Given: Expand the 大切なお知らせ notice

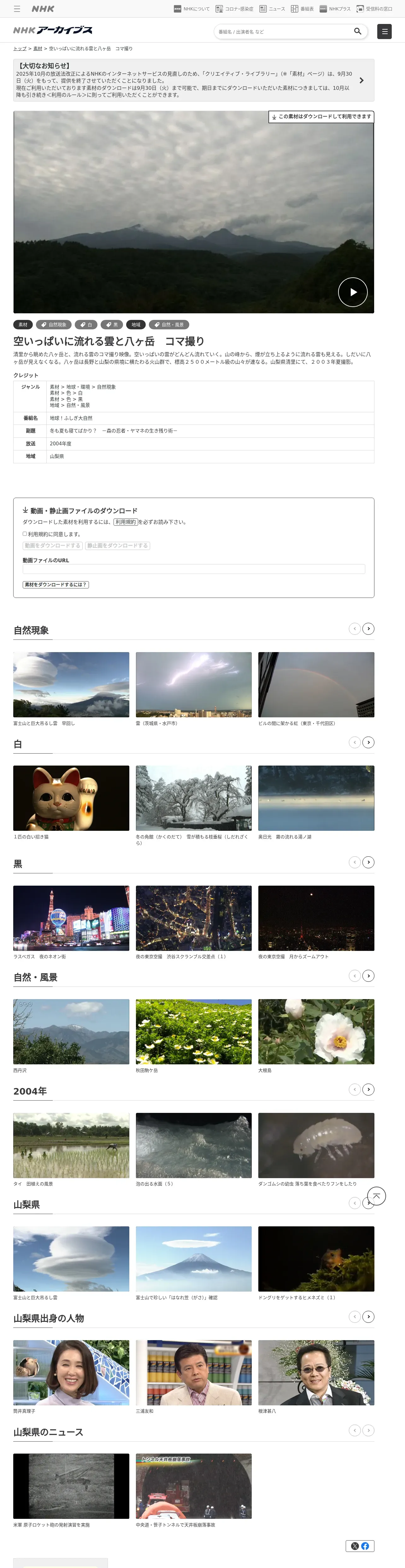Looking at the screenshot, I should pos(361,80).
